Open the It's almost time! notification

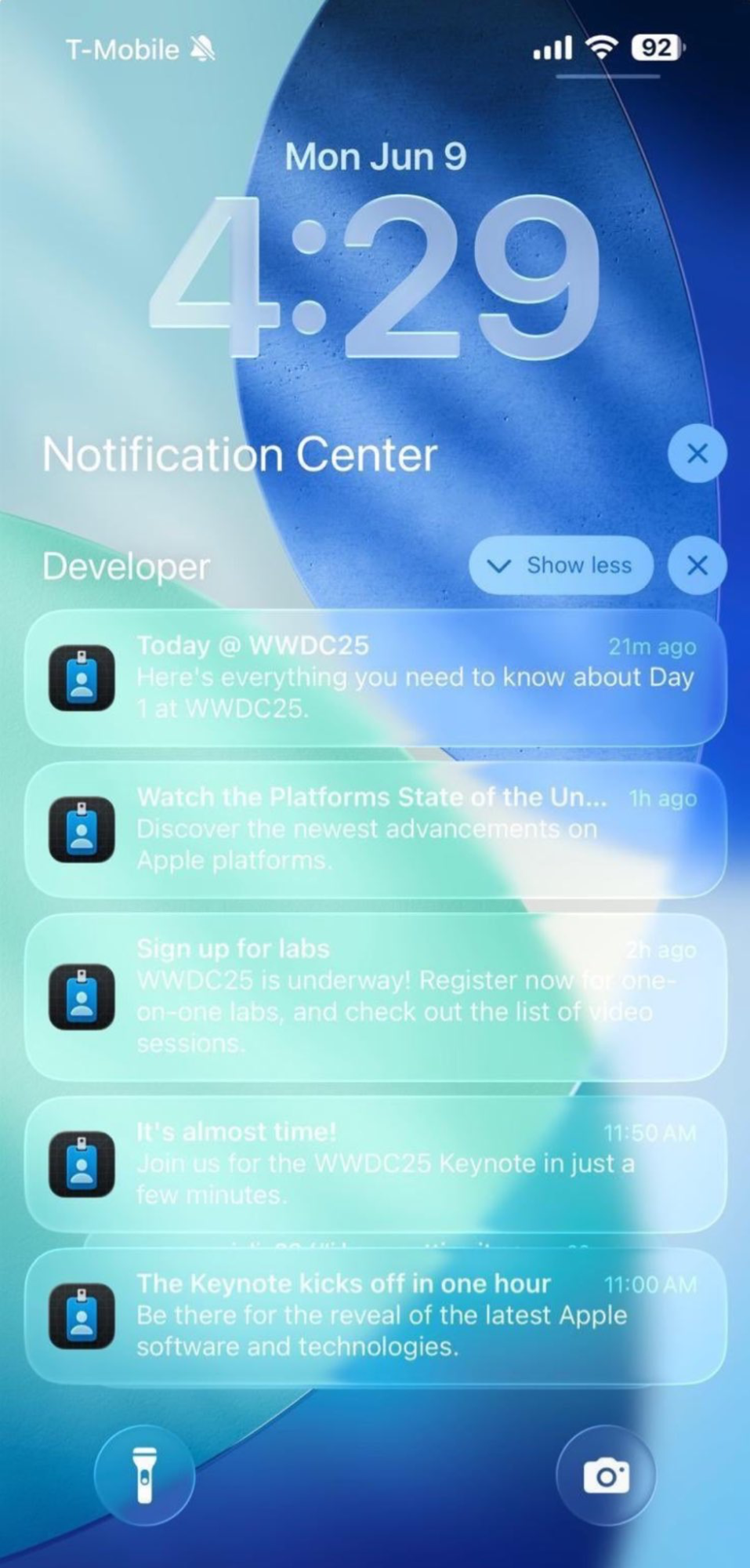tap(376, 1163)
